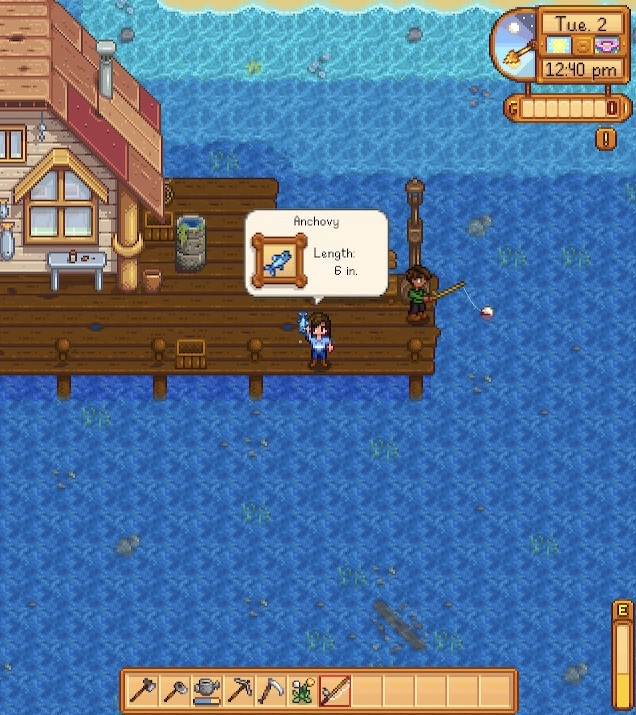636x715 pixels.
Task: Select the seeds item in the toolbar
Action: coord(303,690)
